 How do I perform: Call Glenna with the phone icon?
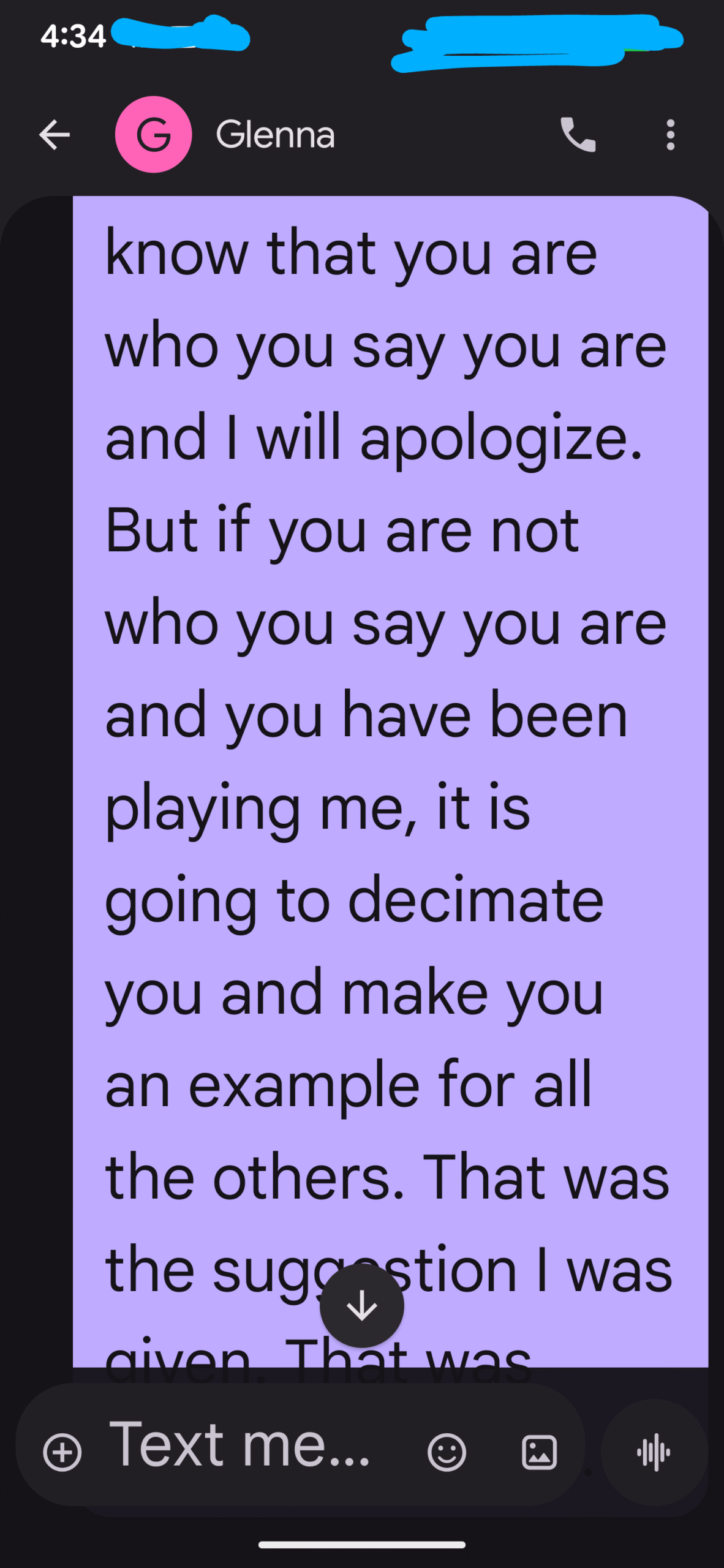(x=578, y=135)
